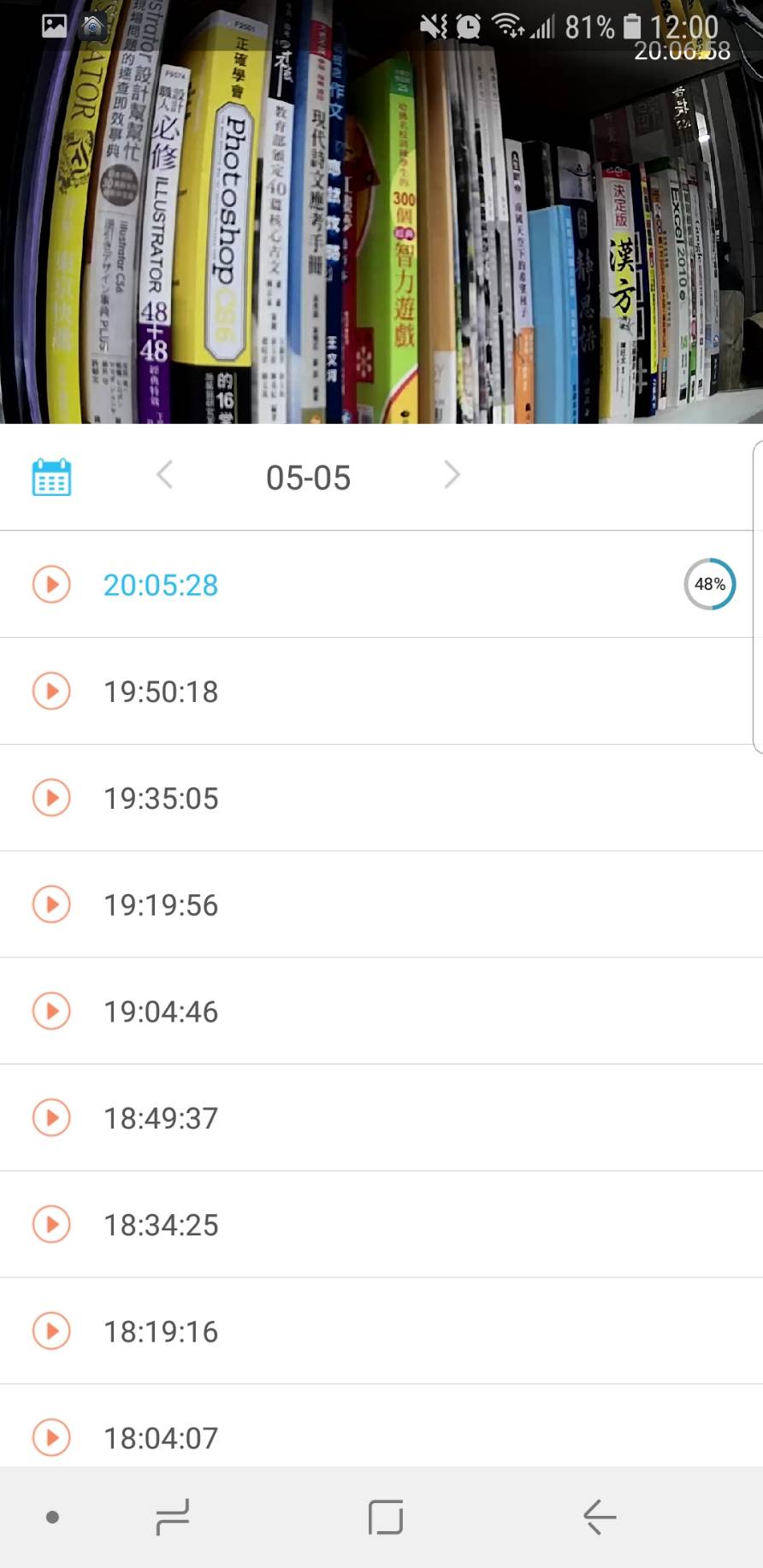Open the 19:19:56 recording

pos(381,905)
